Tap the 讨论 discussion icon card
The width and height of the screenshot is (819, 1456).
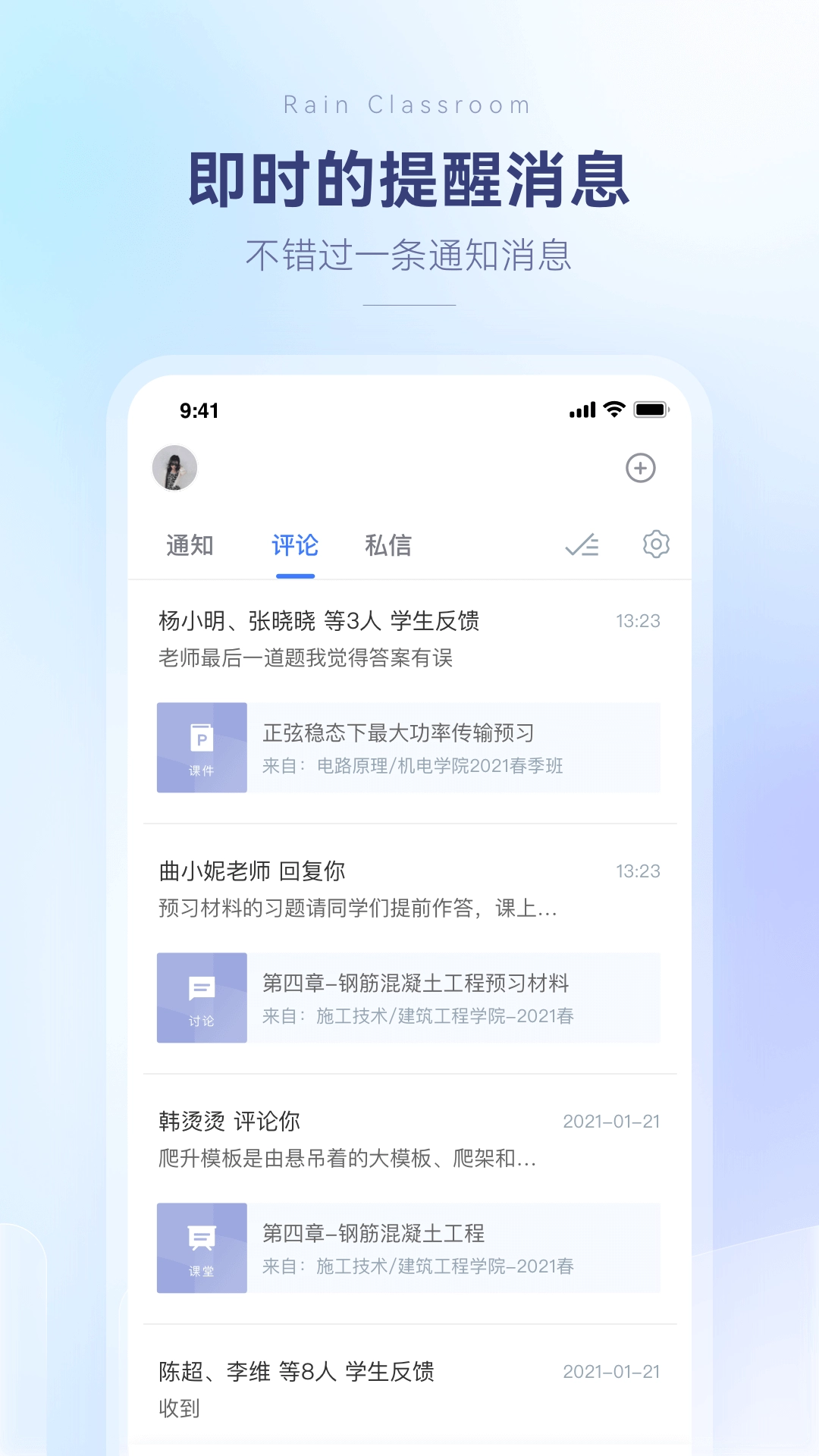202,997
